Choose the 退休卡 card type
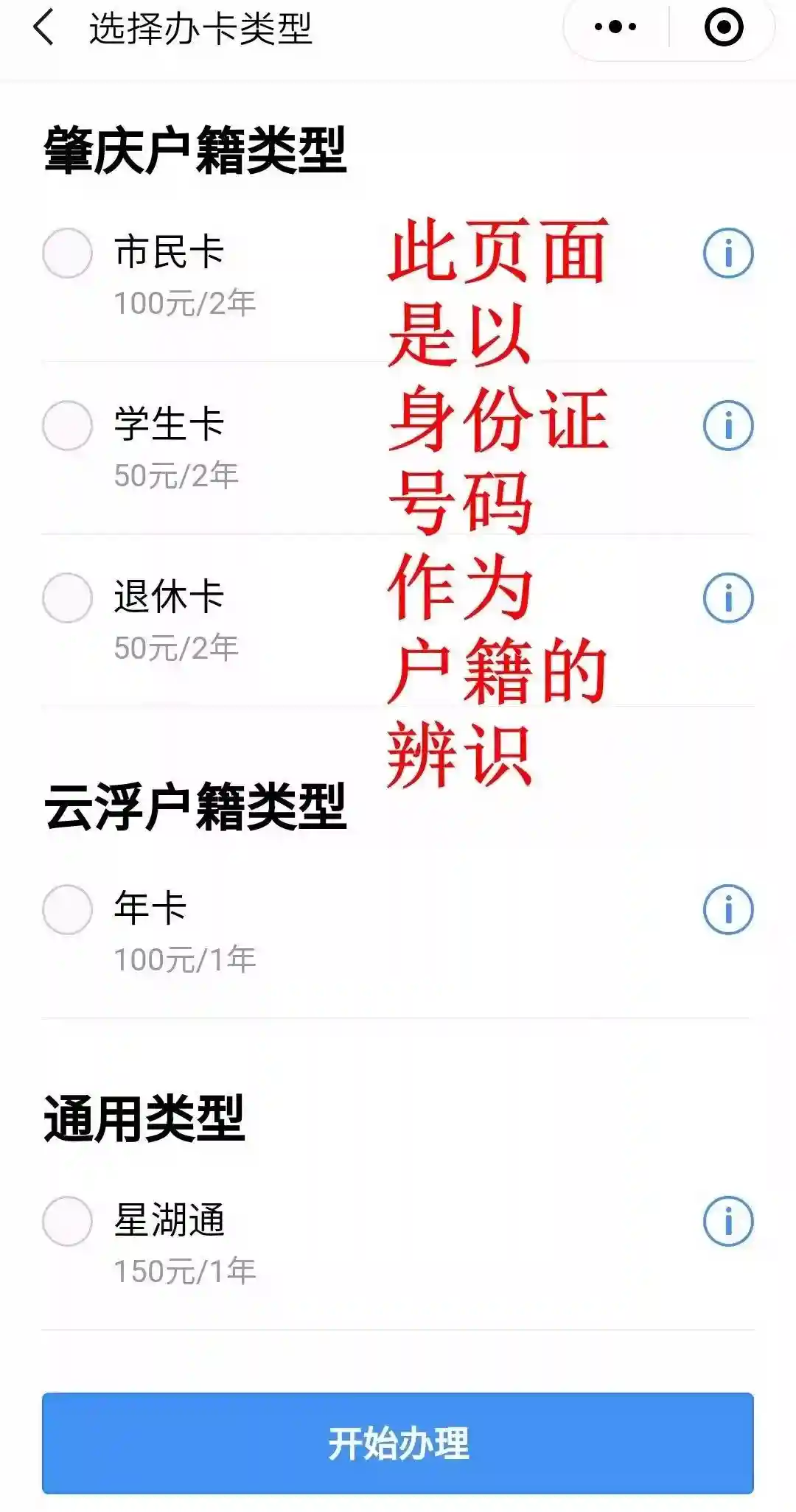This screenshot has width=796, height=1512. coord(67,598)
